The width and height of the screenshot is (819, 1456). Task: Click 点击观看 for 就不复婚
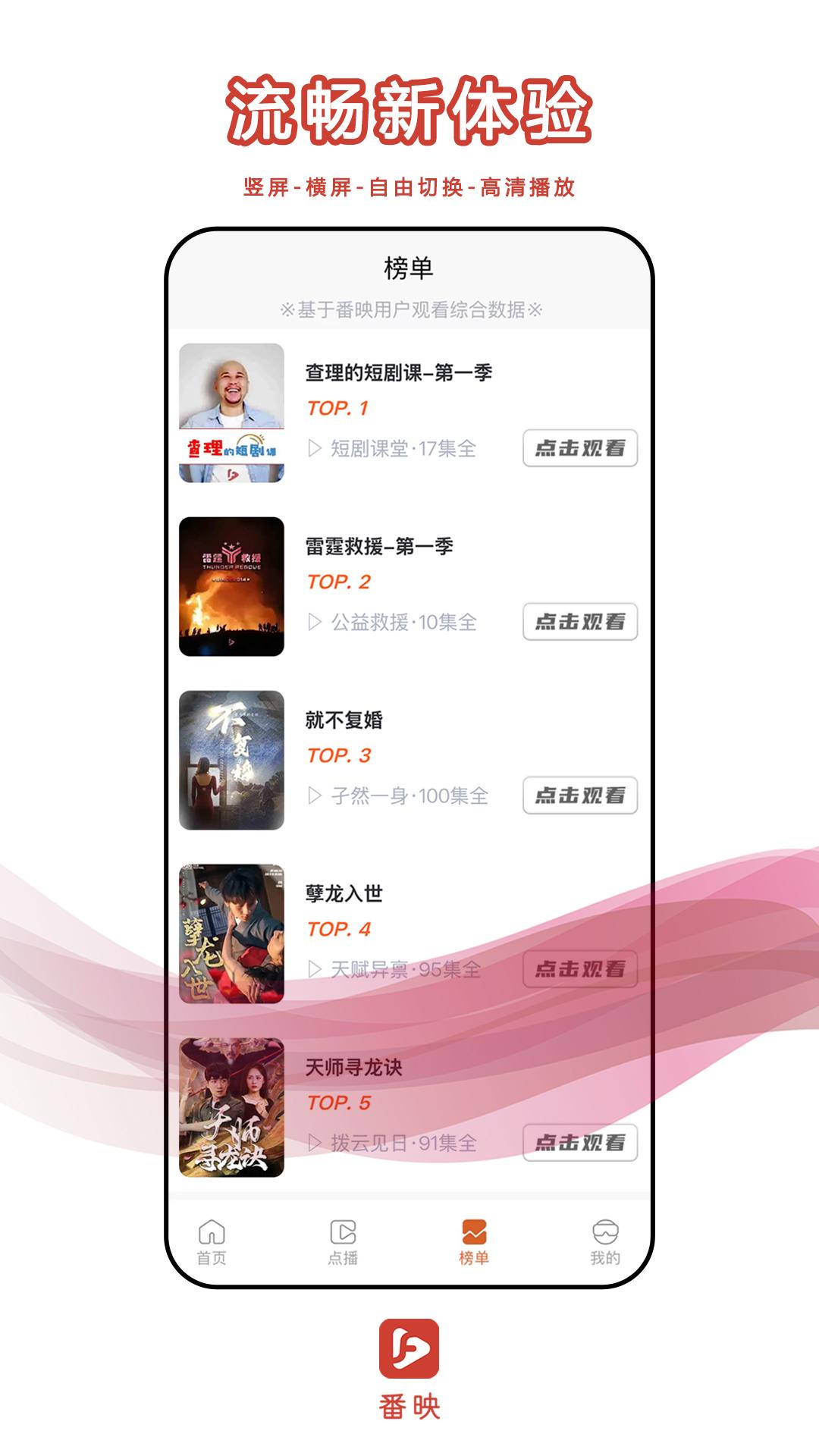coord(580,795)
